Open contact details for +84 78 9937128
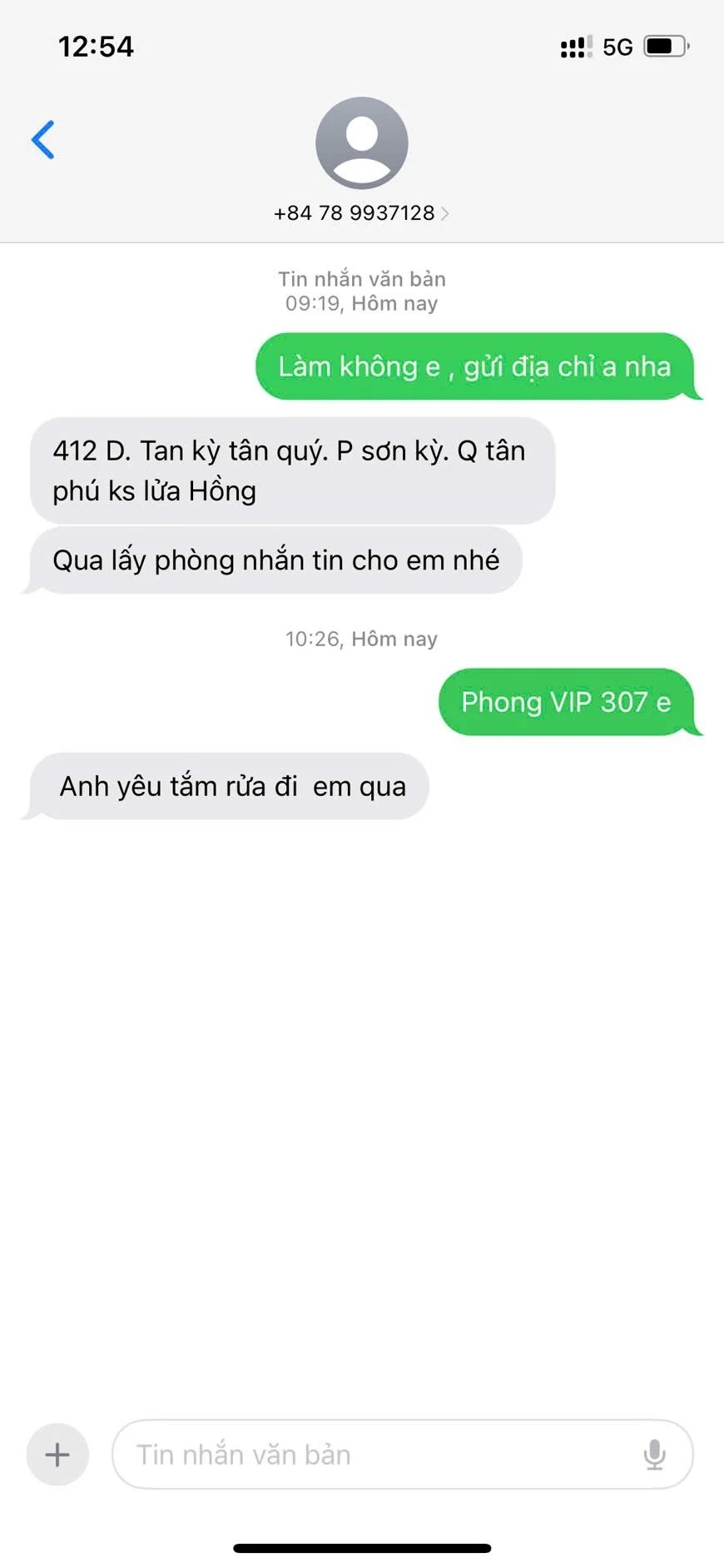The image size is (724, 1568). tap(361, 213)
